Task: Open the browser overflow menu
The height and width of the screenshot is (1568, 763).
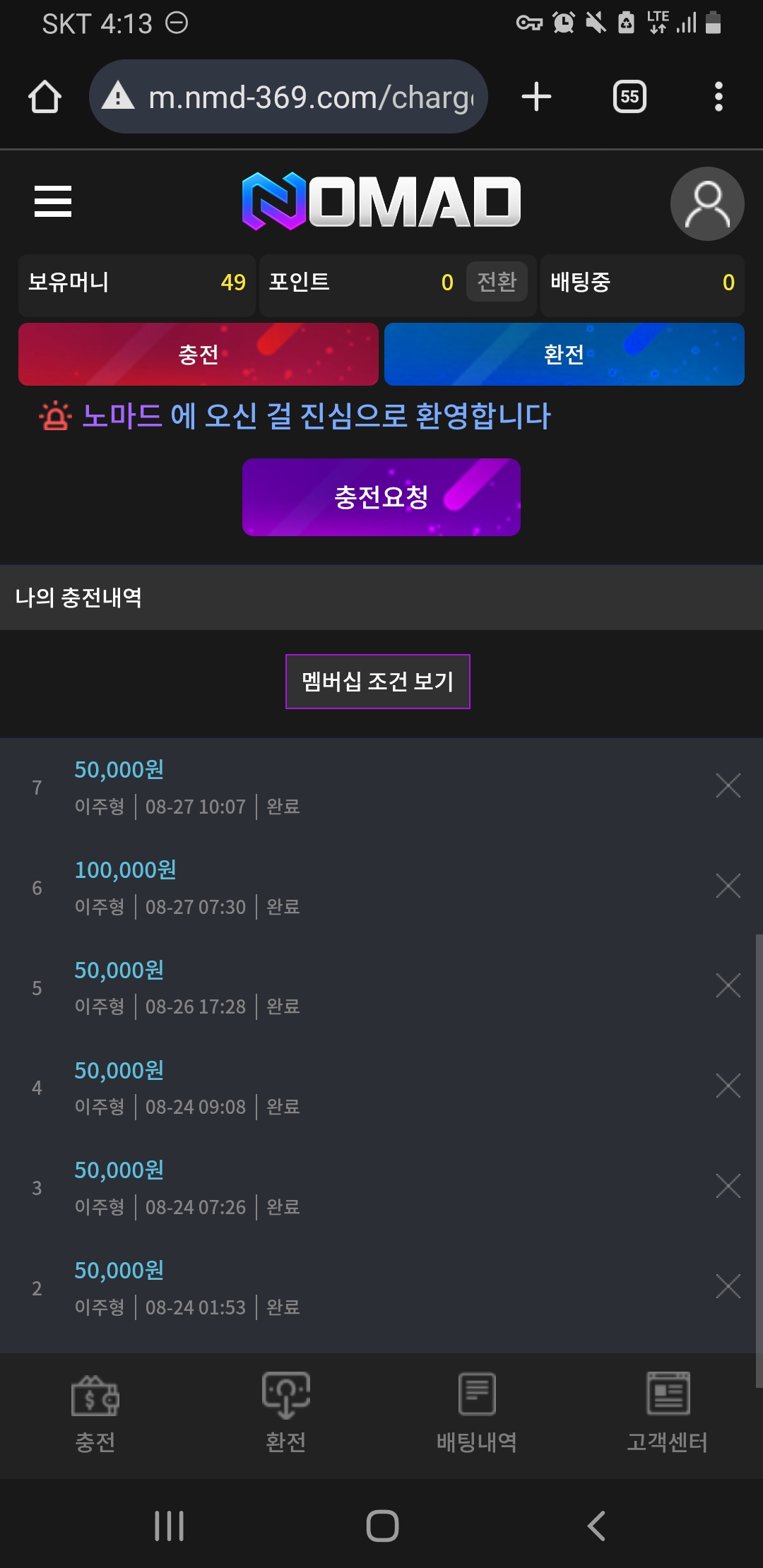Action: coord(718,97)
